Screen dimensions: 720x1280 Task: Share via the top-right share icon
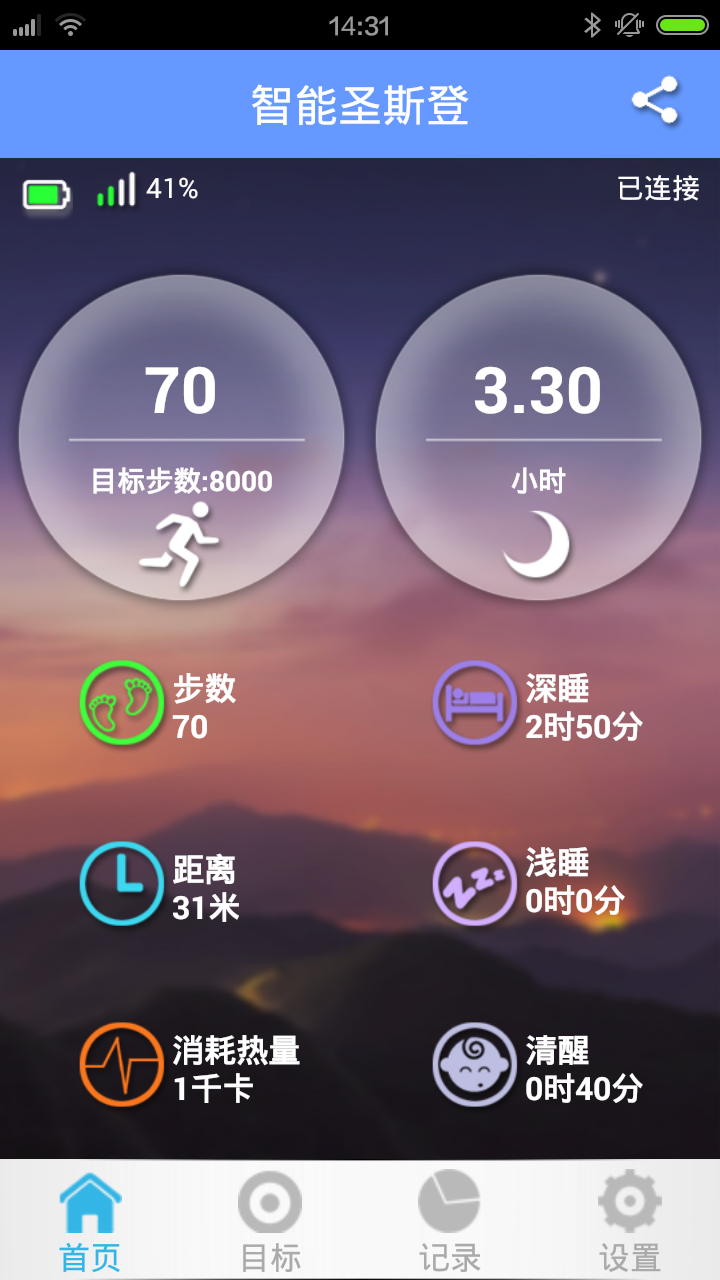(655, 101)
